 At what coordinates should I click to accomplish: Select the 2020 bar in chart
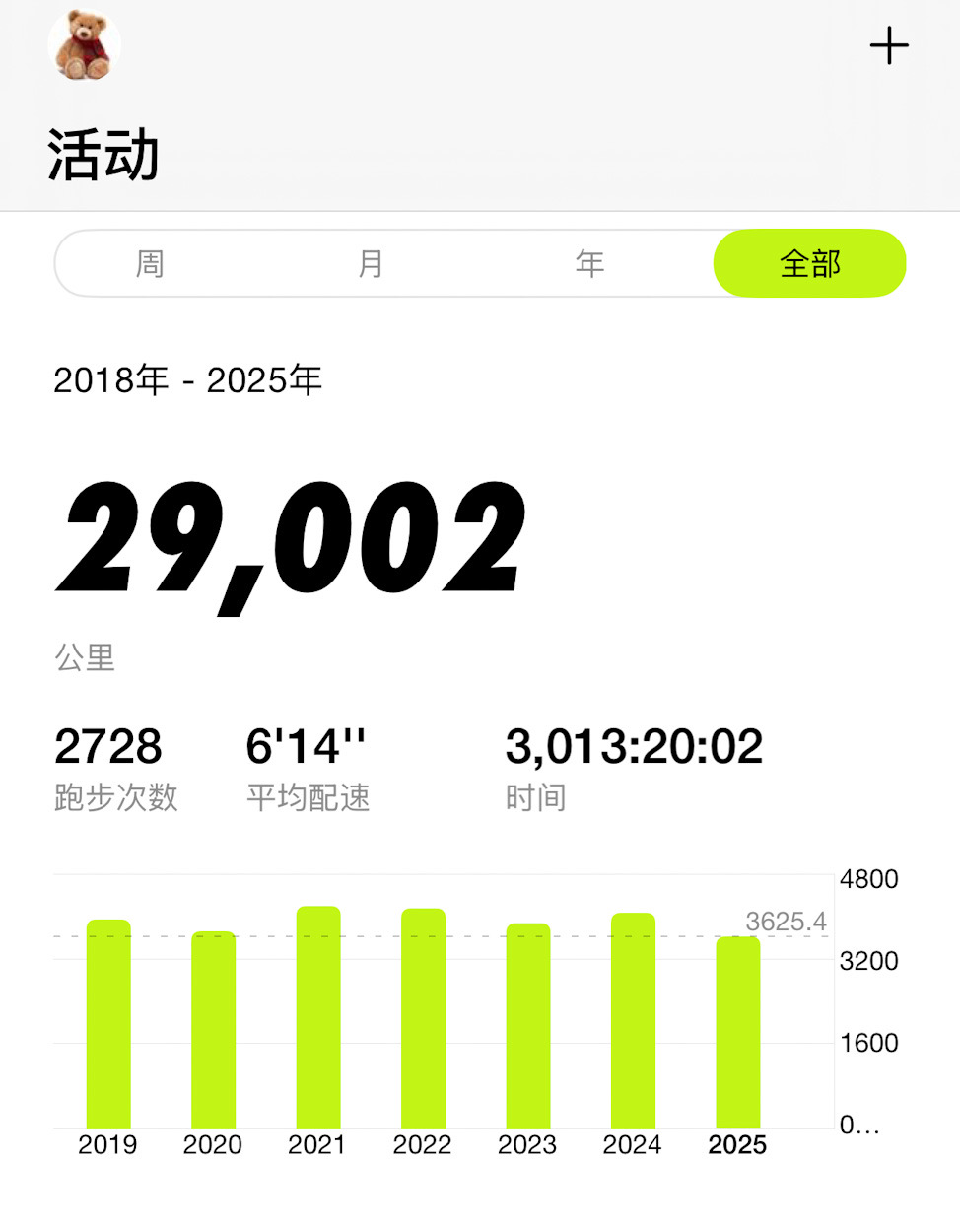[213, 1030]
